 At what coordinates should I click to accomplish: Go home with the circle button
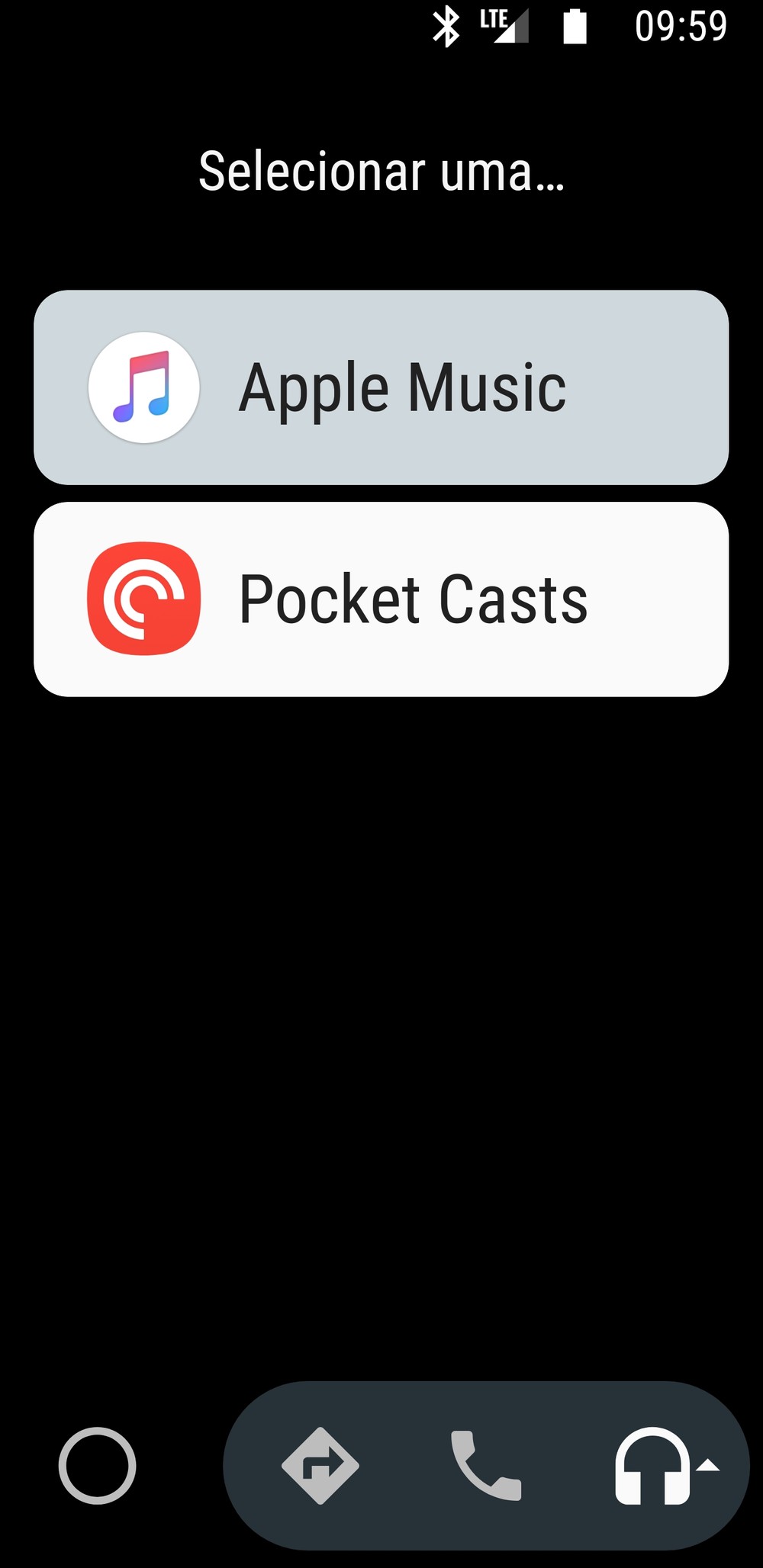pyautogui.click(x=98, y=1466)
